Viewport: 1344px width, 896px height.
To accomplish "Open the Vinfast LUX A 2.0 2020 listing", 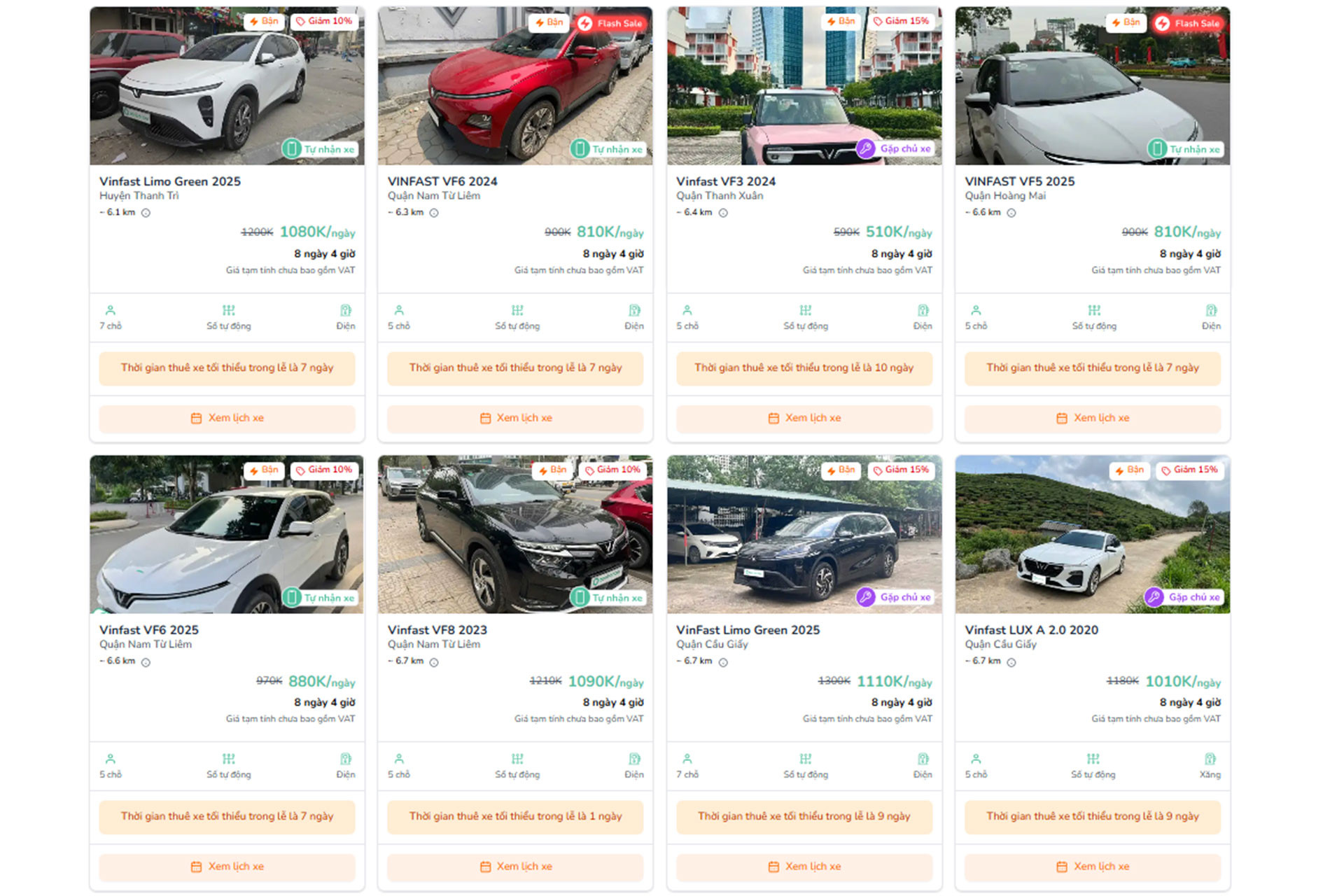I will pos(1030,630).
